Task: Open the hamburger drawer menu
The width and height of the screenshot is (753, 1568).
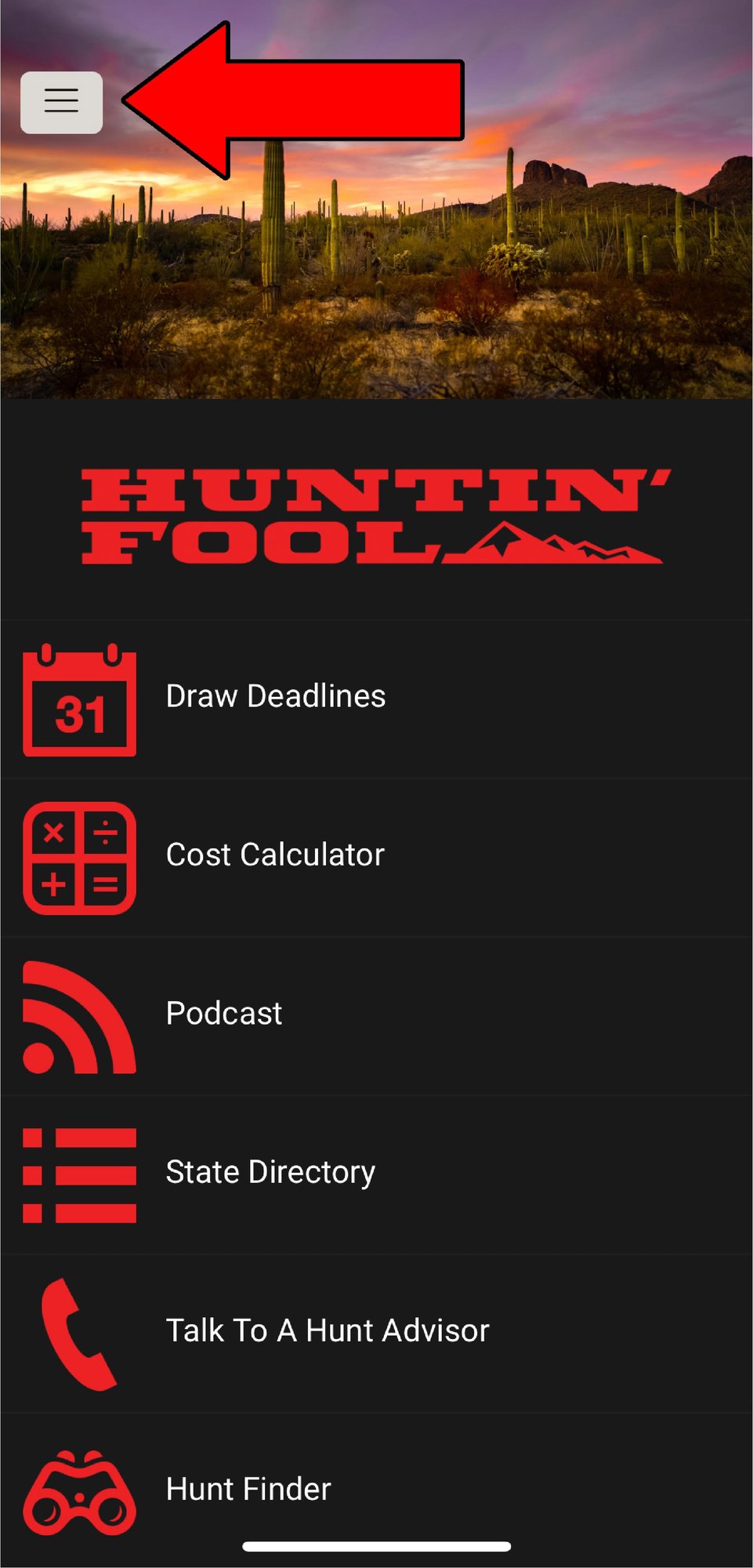Action: (61, 102)
